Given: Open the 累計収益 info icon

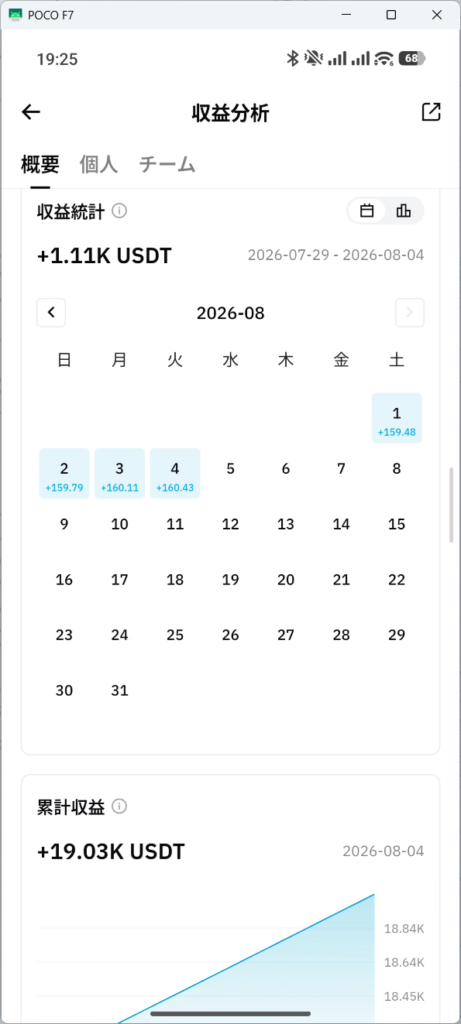Looking at the screenshot, I should [x=119, y=807].
